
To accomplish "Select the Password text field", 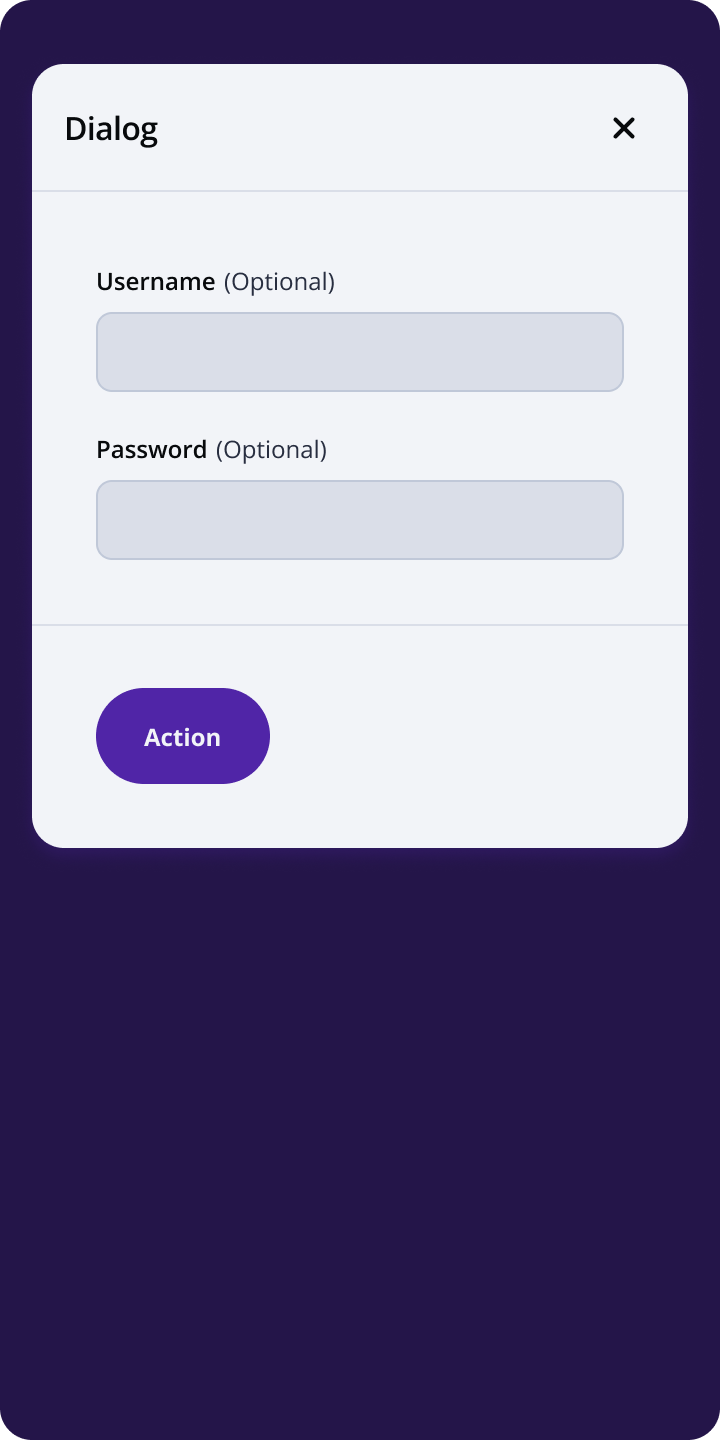I will tap(360, 520).
